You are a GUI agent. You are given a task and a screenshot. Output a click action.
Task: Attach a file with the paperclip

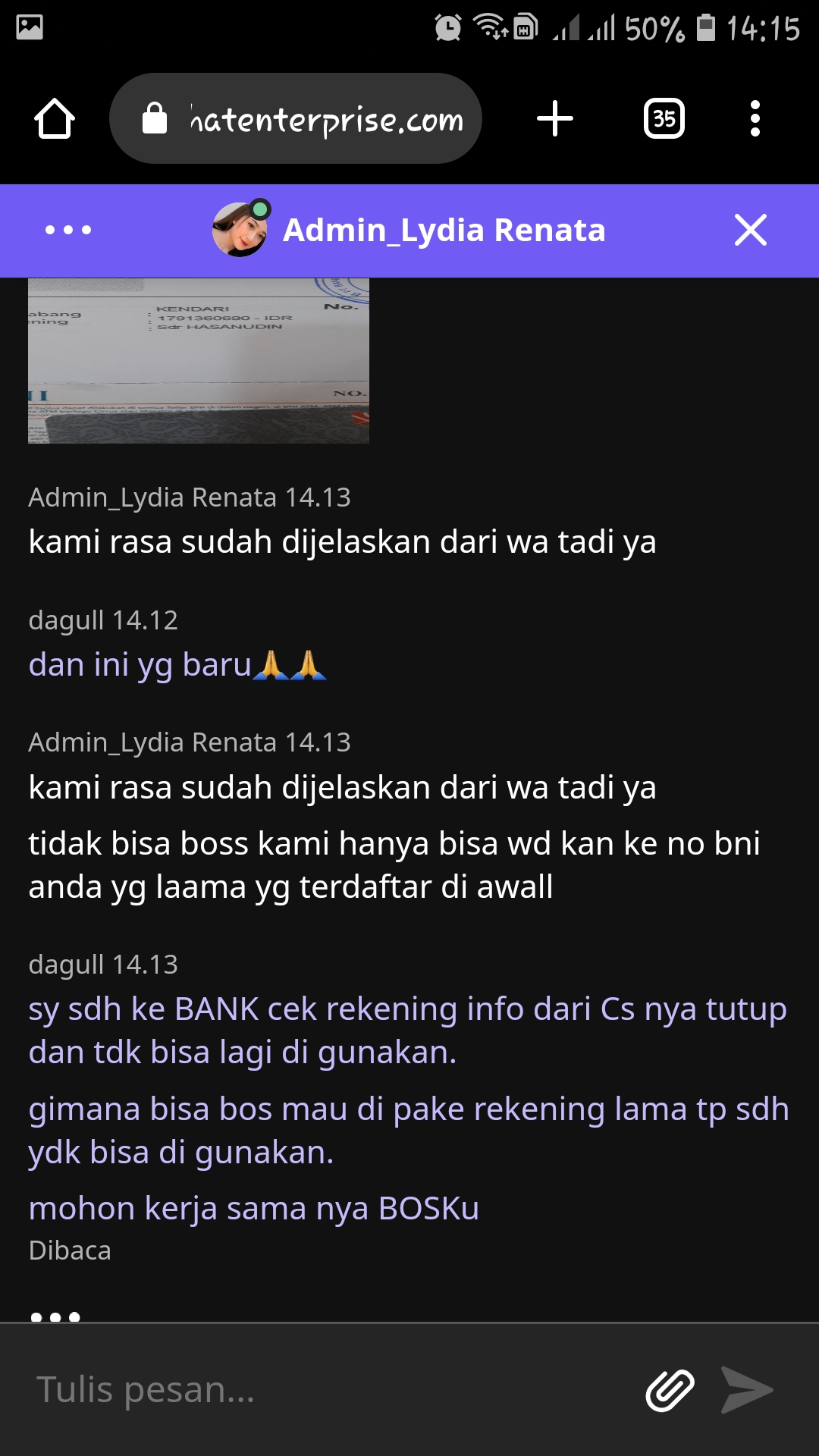tap(670, 1389)
